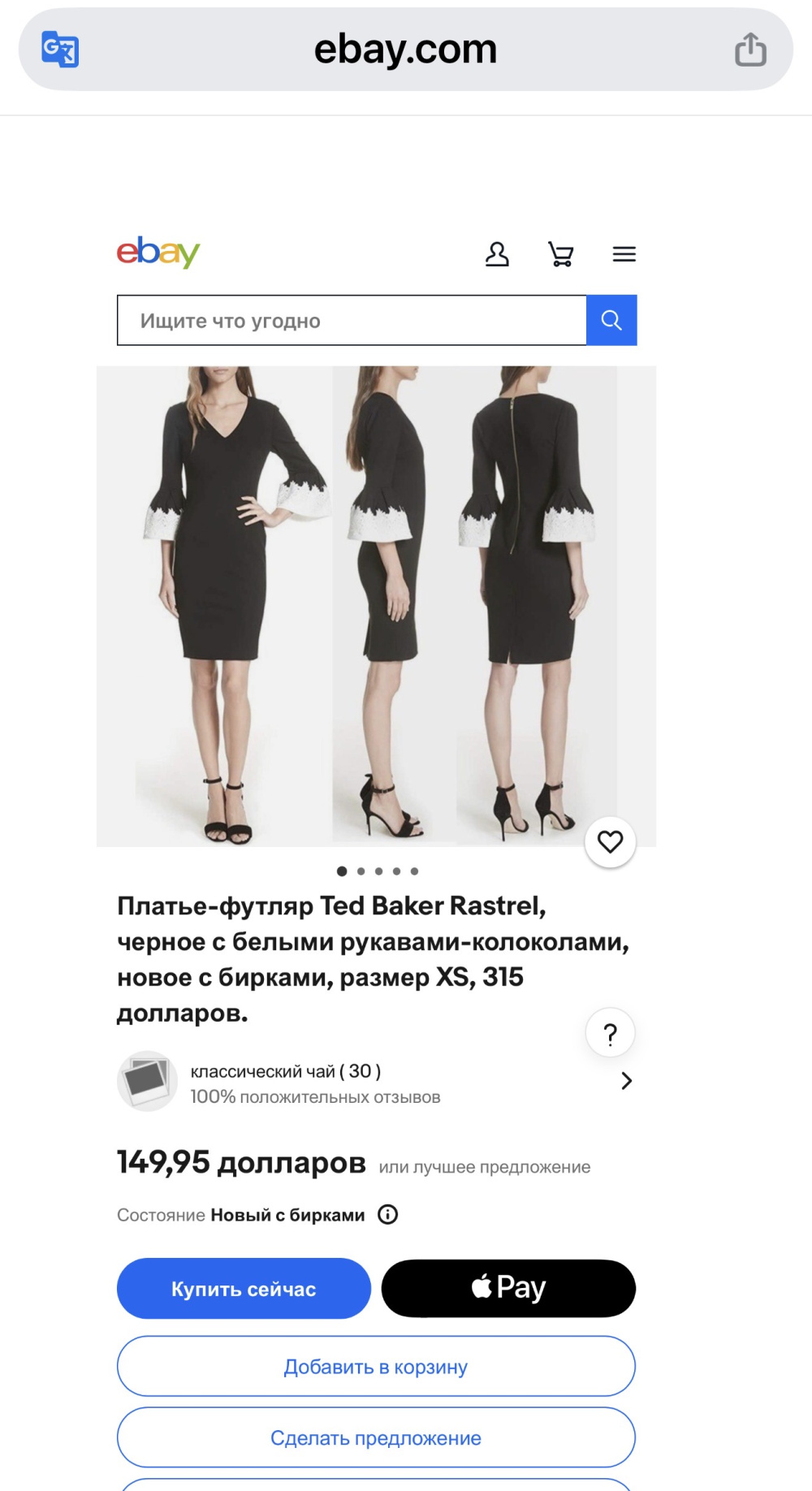Open the hamburger menu
The height and width of the screenshot is (1491, 812).
point(624,254)
